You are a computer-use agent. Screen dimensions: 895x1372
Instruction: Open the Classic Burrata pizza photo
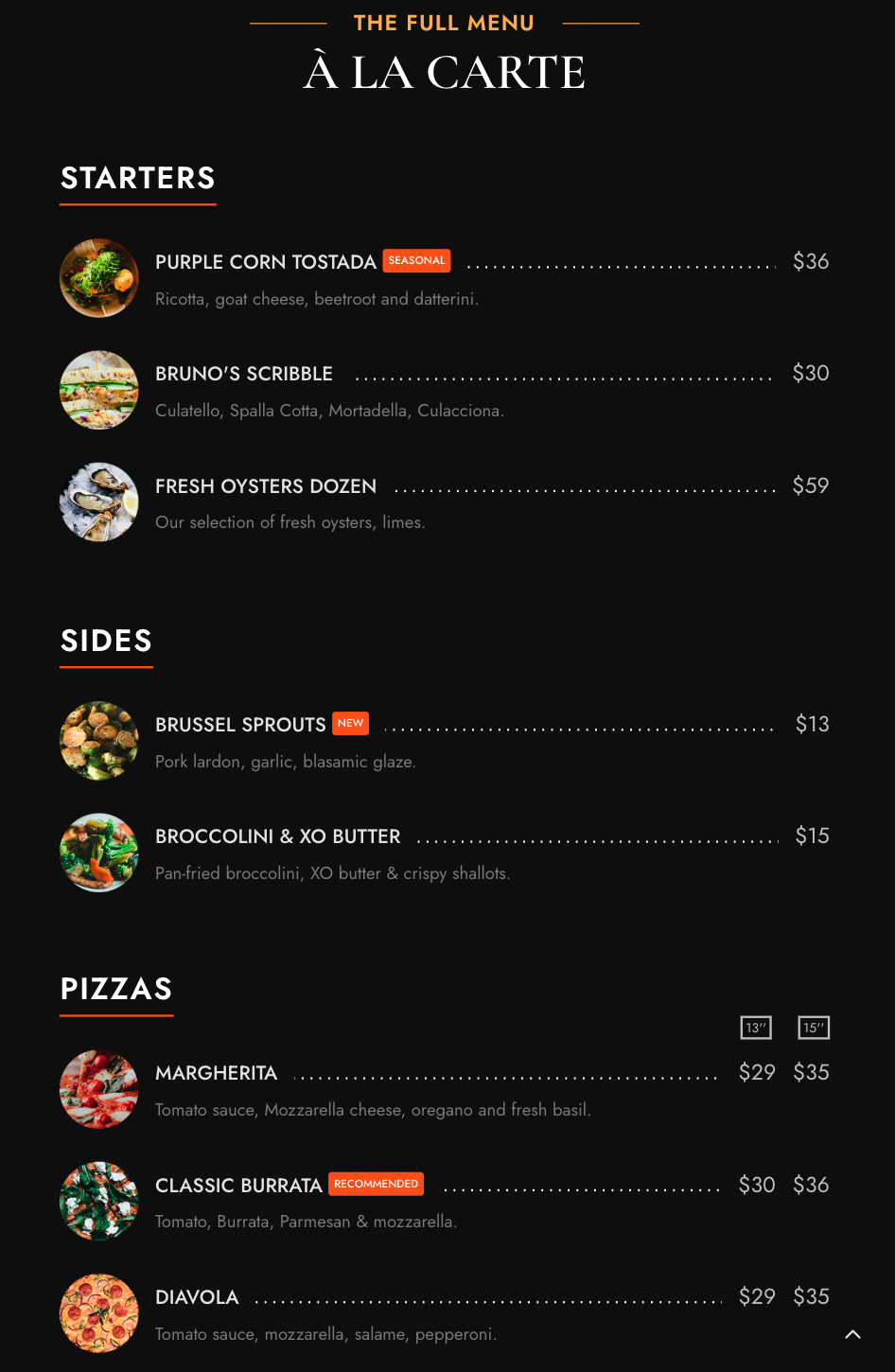(x=99, y=1202)
